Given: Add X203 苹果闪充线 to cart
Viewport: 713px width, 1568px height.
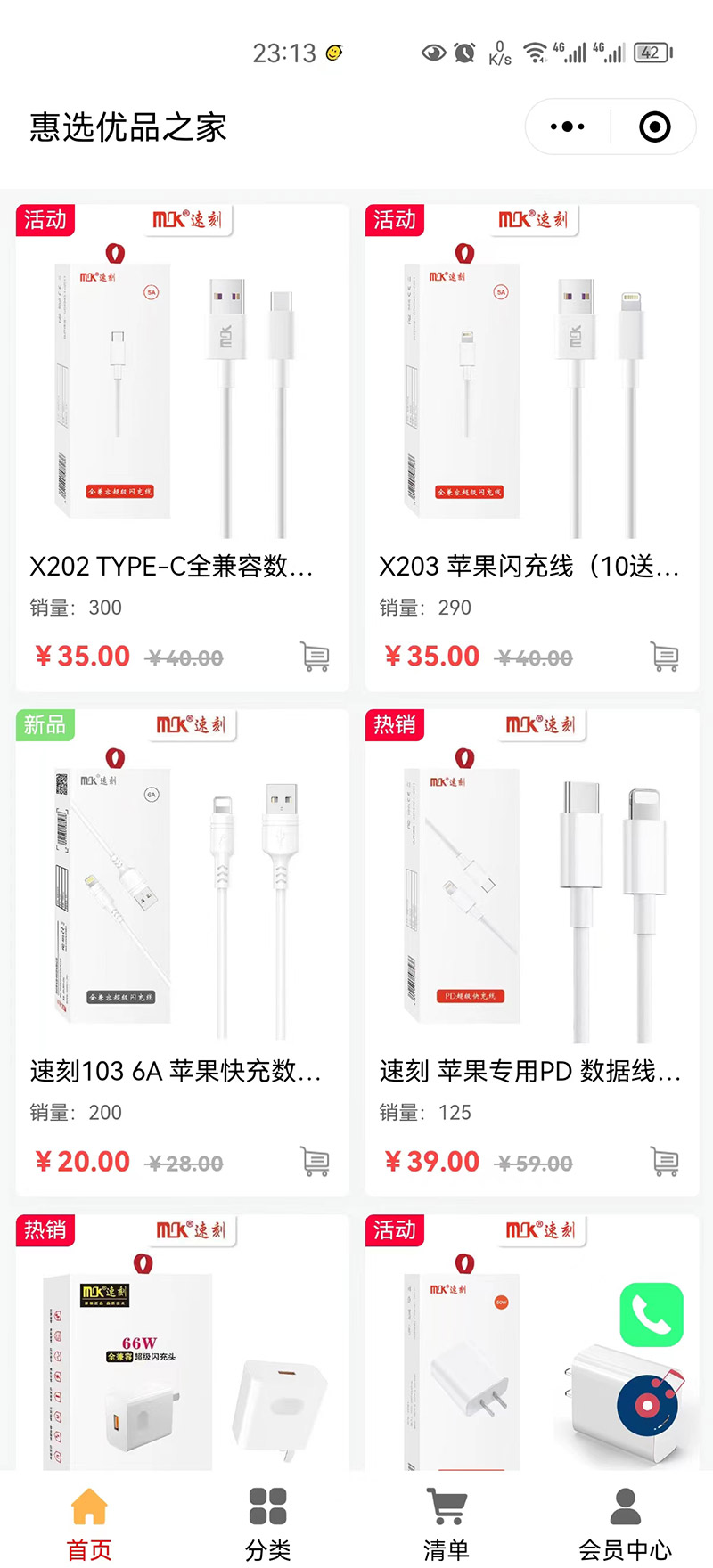Looking at the screenshot, I should [665, 657].
